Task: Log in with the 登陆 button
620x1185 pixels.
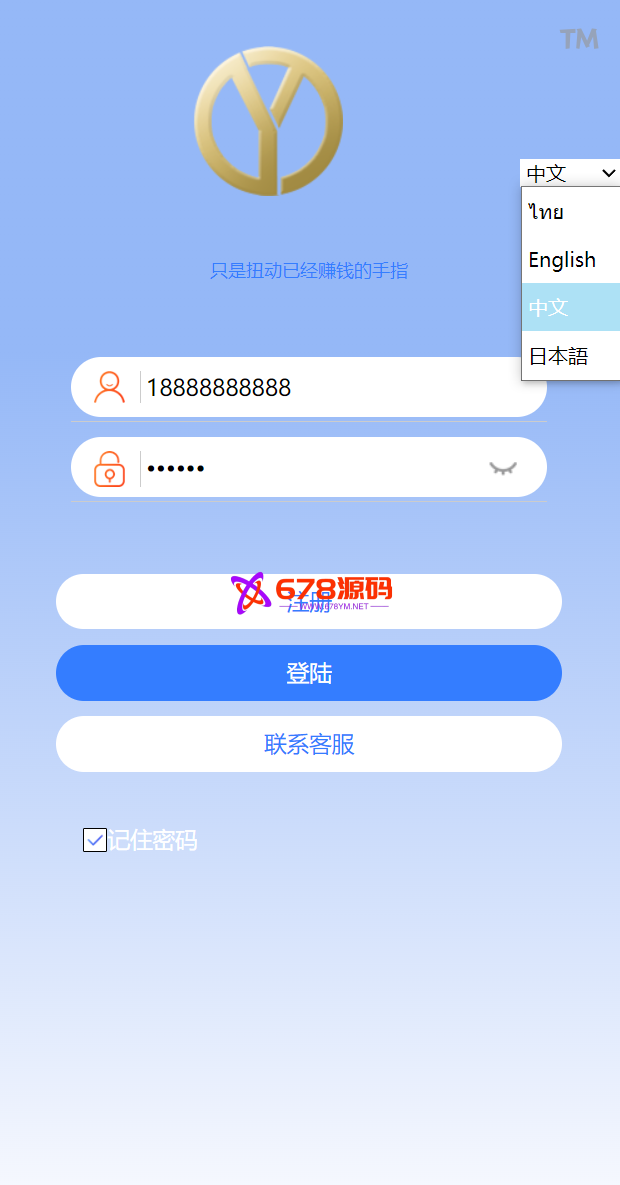Action: pos(309,674)
